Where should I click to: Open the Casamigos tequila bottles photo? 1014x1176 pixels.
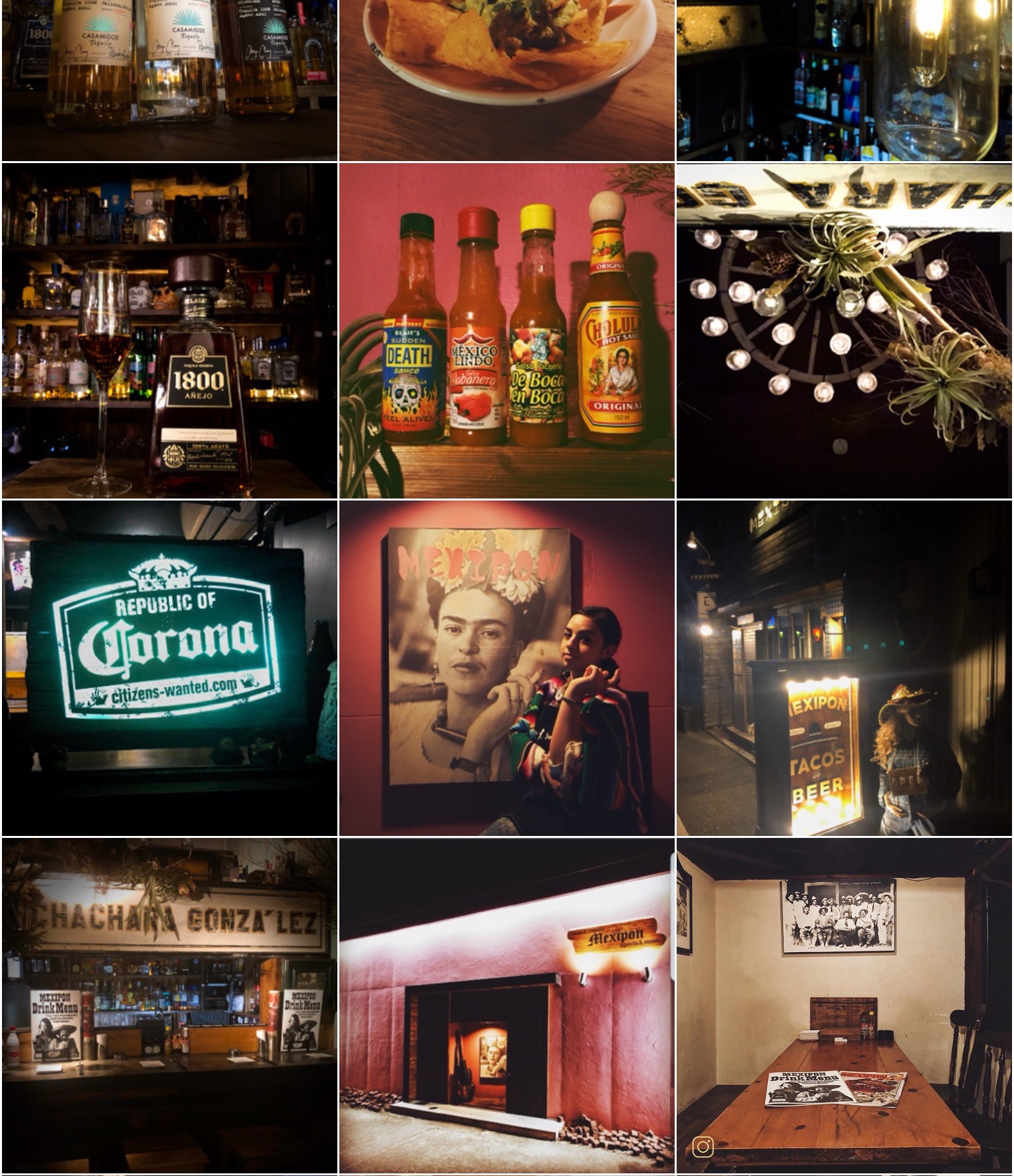(169, 79)
